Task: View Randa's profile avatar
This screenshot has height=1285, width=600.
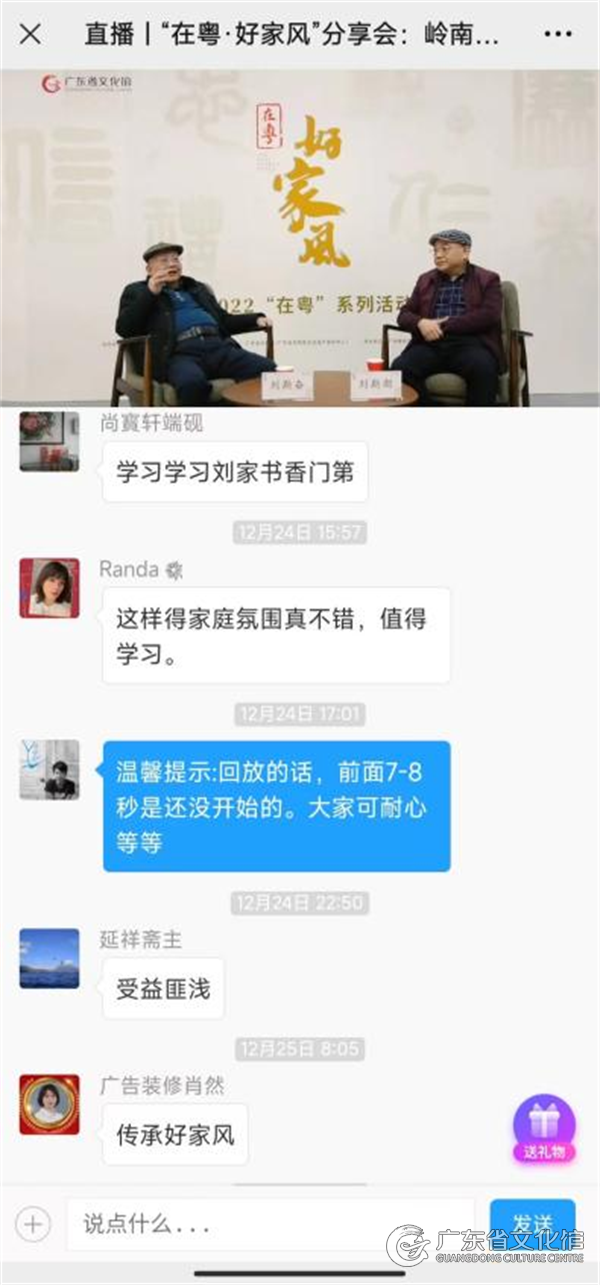Action: coord(49,588)
